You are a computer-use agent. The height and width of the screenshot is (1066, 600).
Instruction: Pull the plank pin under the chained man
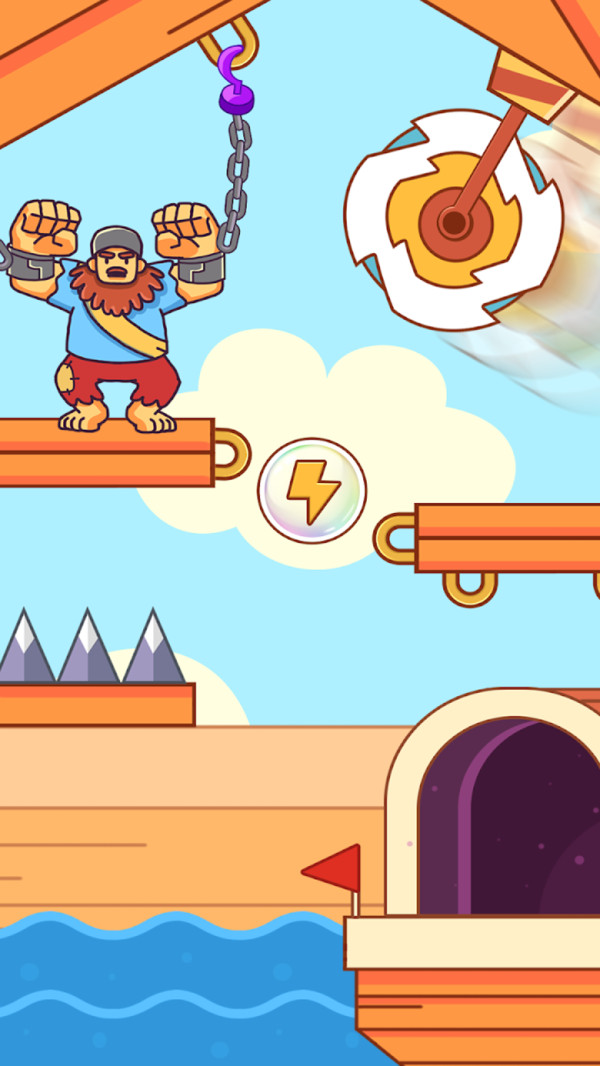click(232, 454)
